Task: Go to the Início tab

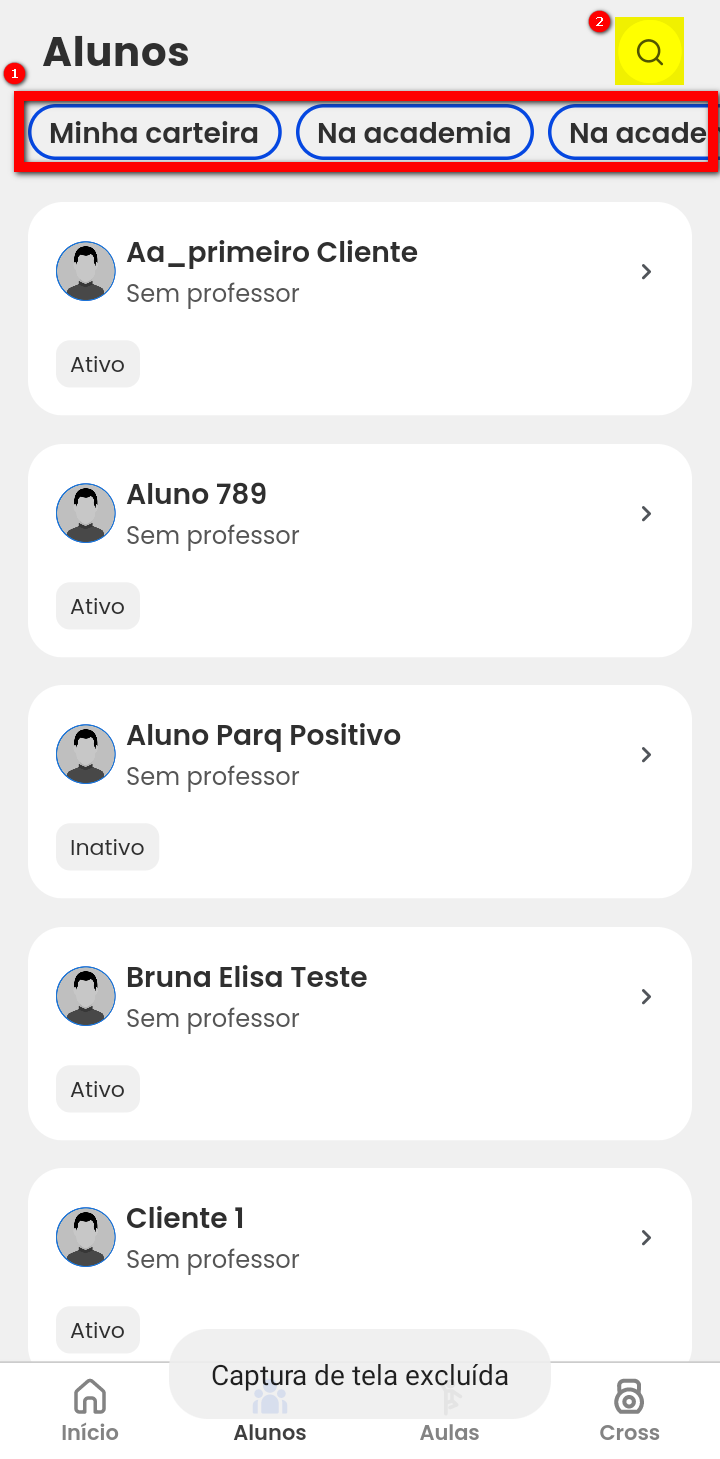Action: pos(90,1410)
